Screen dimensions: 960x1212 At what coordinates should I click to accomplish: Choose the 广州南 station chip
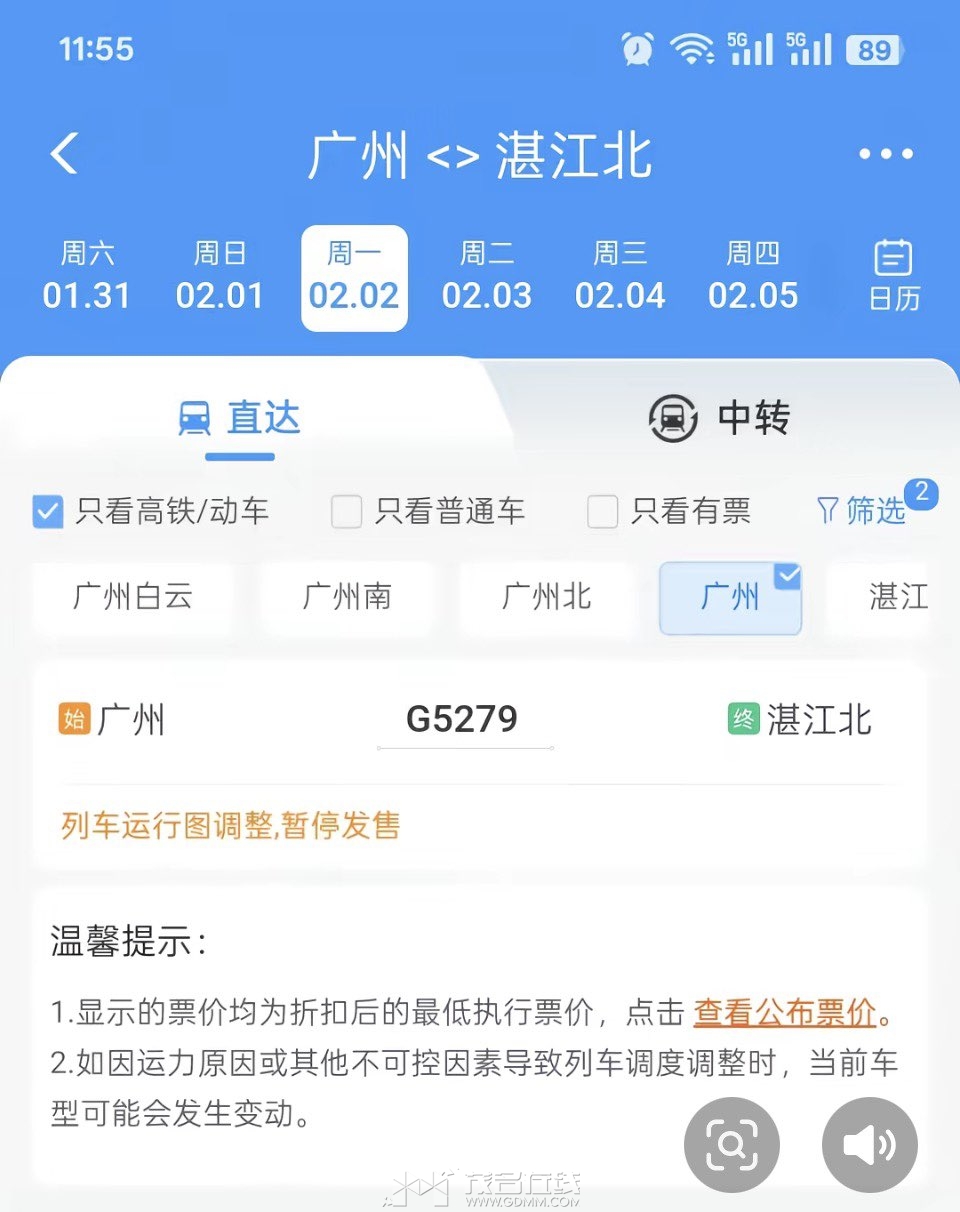[x=347, y=597]
